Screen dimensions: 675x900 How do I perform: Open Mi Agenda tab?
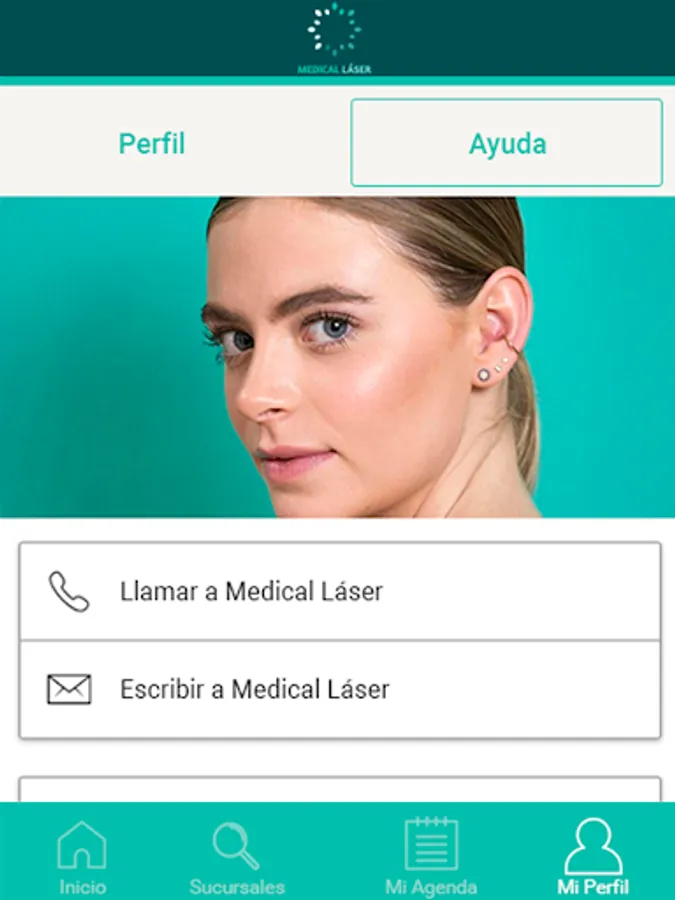(x=431, y=856)
